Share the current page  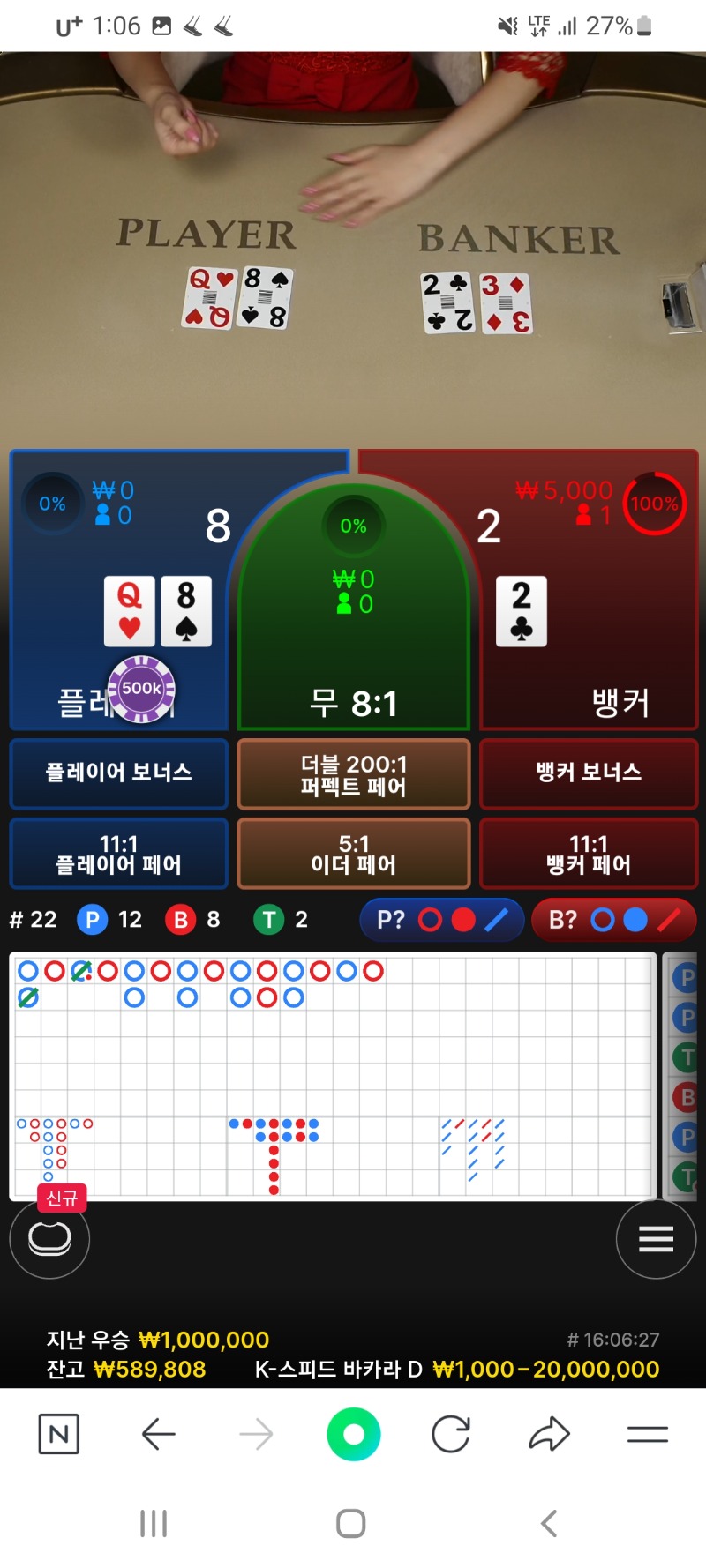click(549, 1434)
